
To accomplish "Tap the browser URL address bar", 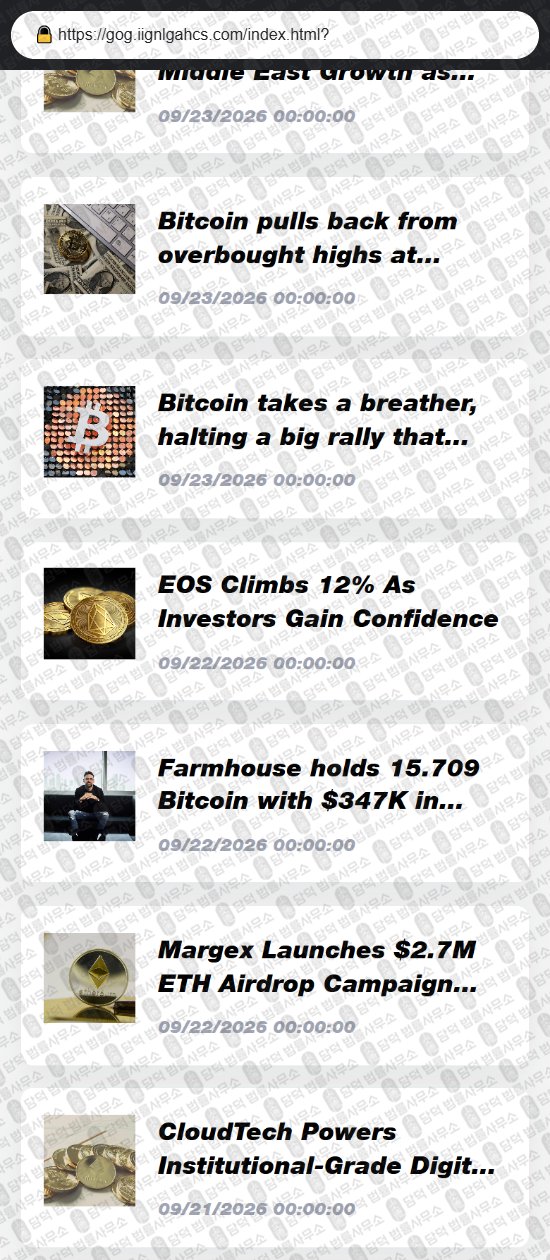I will point(275,35).
